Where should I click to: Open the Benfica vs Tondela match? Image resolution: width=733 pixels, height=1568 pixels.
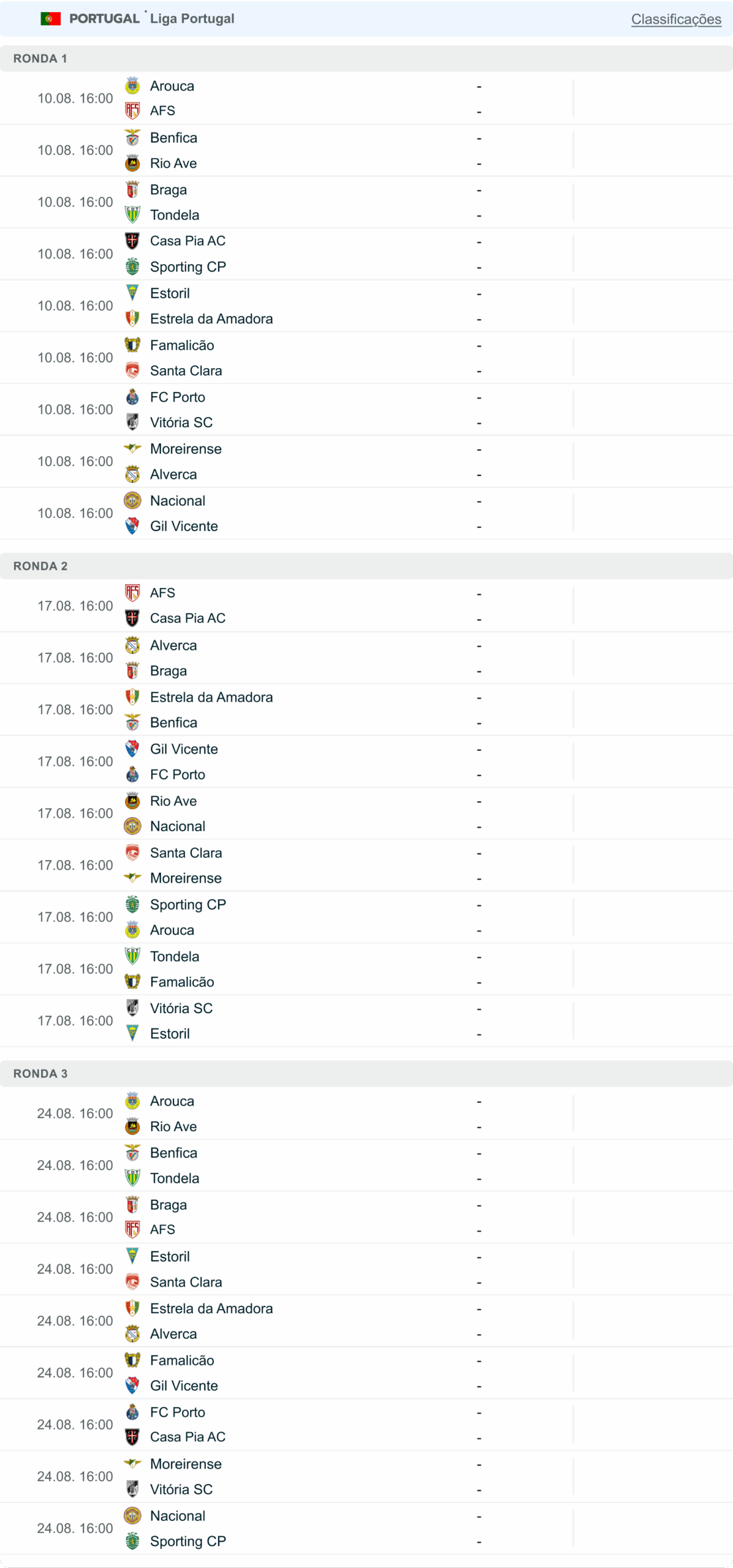click(366, 1166)
